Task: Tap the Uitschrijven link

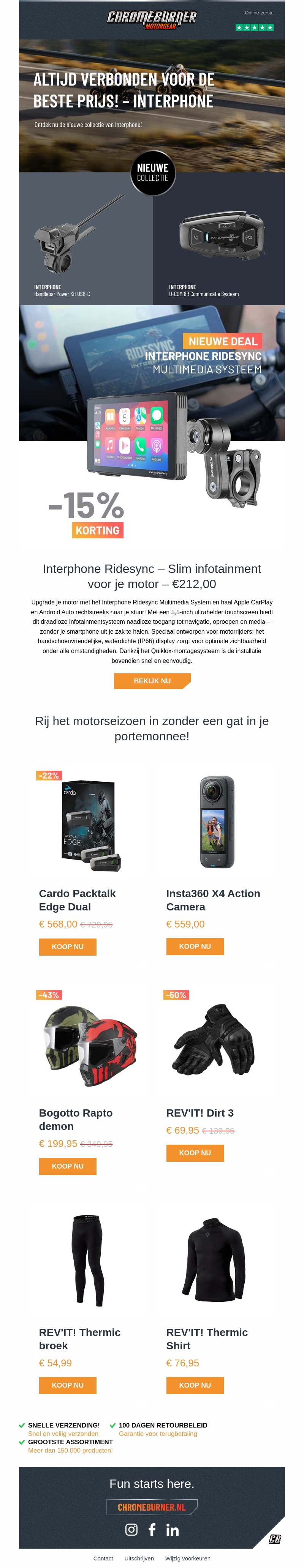Action: point(139,1558)
